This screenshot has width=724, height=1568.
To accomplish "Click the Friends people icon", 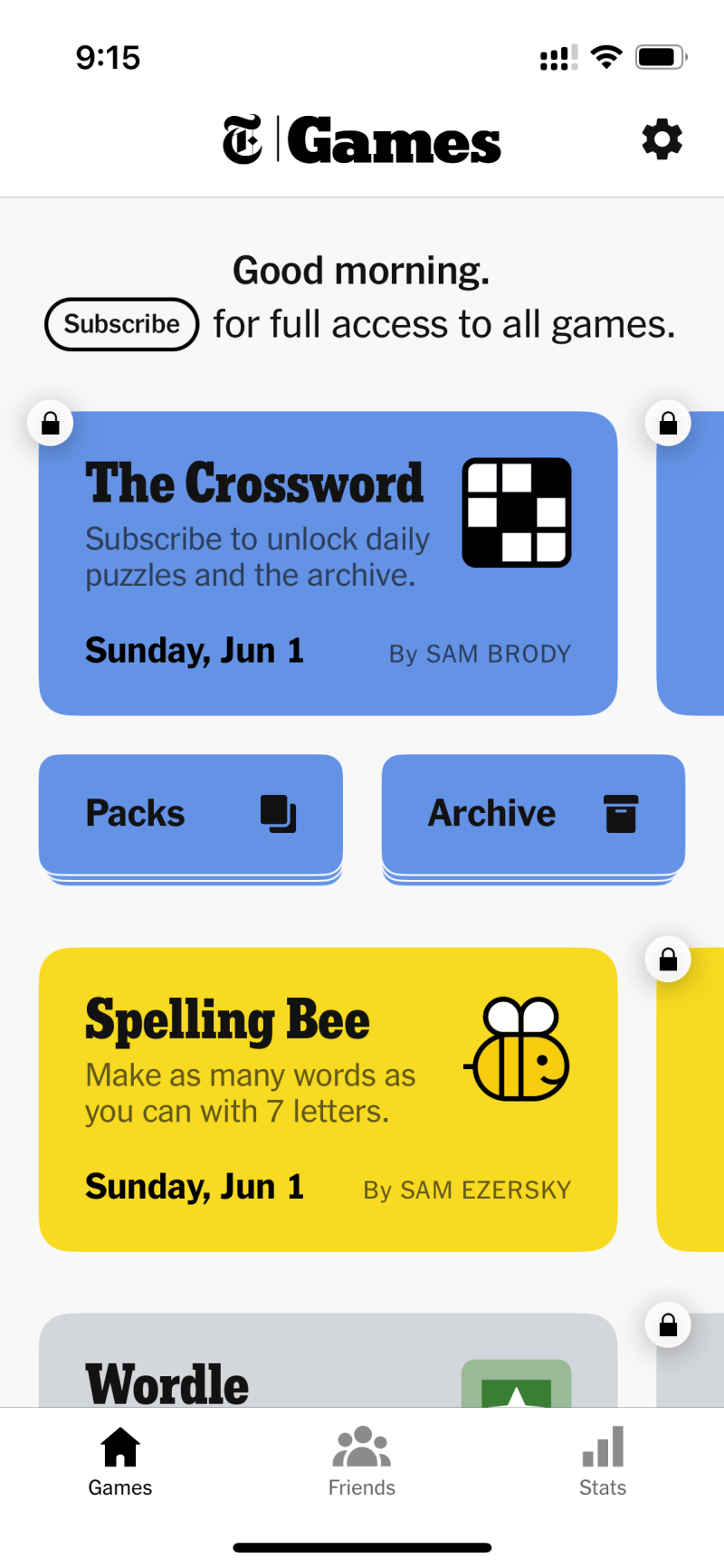I will click(x=361, y=1446).
